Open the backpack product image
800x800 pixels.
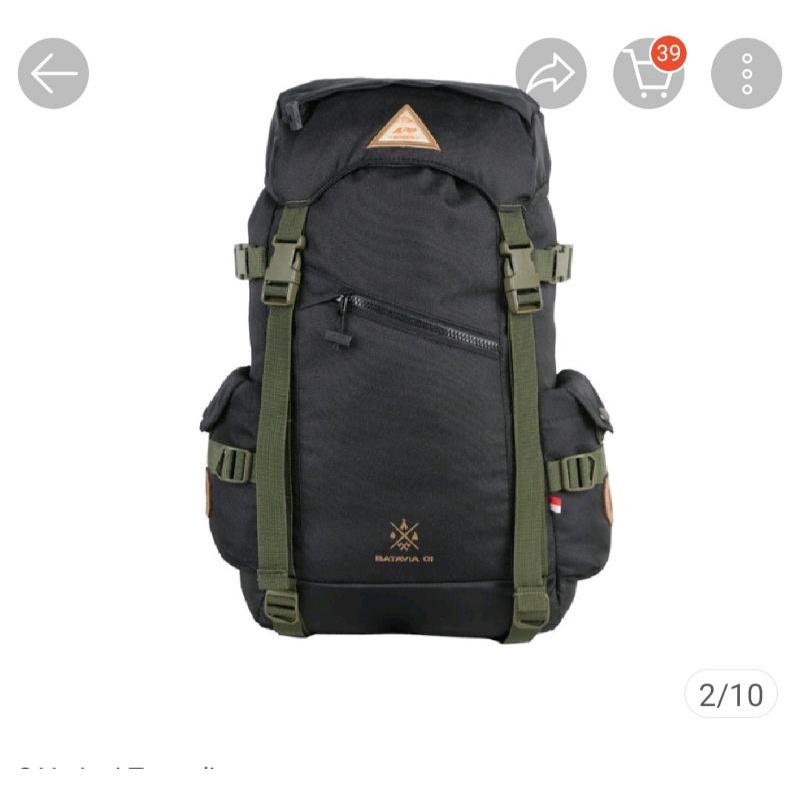(405, 370)
